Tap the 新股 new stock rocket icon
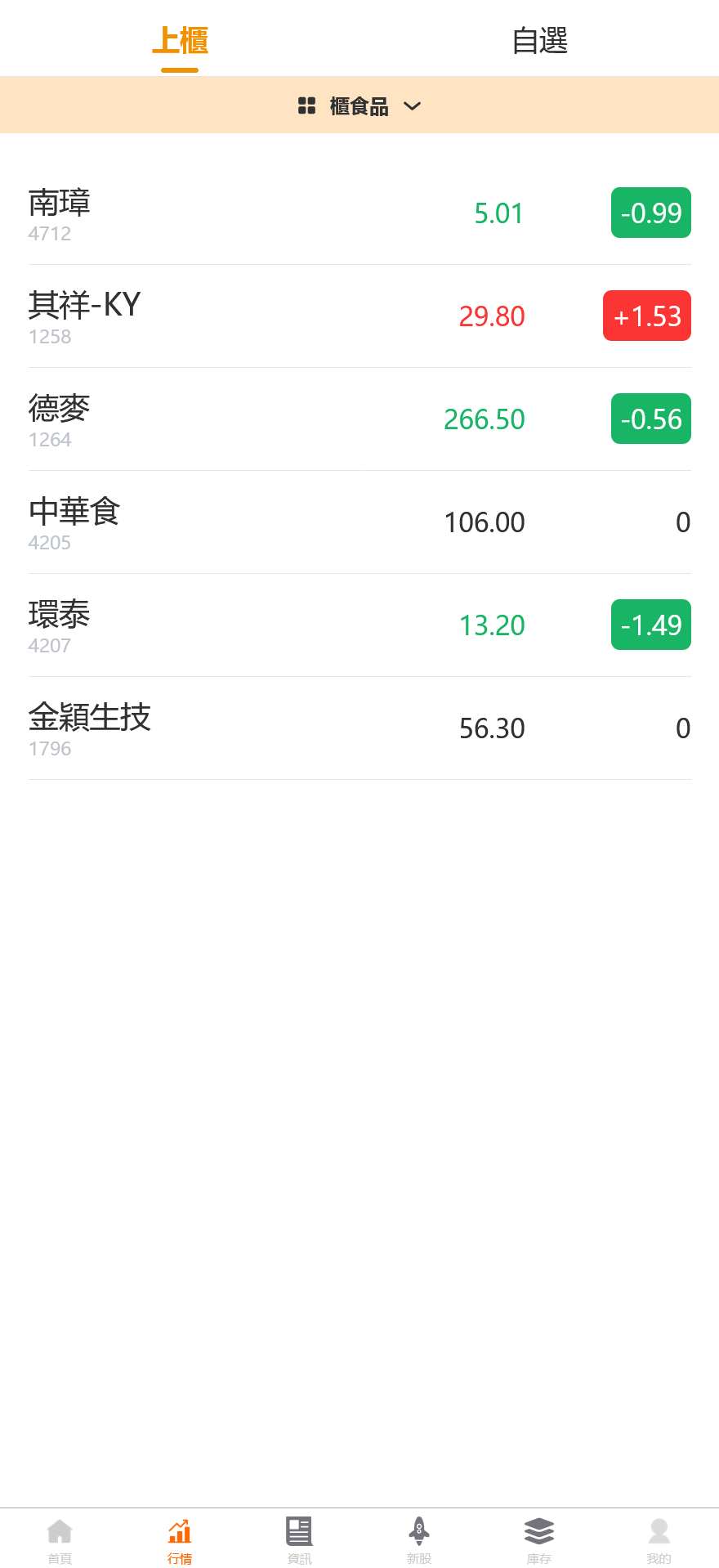 pyautogui.click(x=418, y=1531)
